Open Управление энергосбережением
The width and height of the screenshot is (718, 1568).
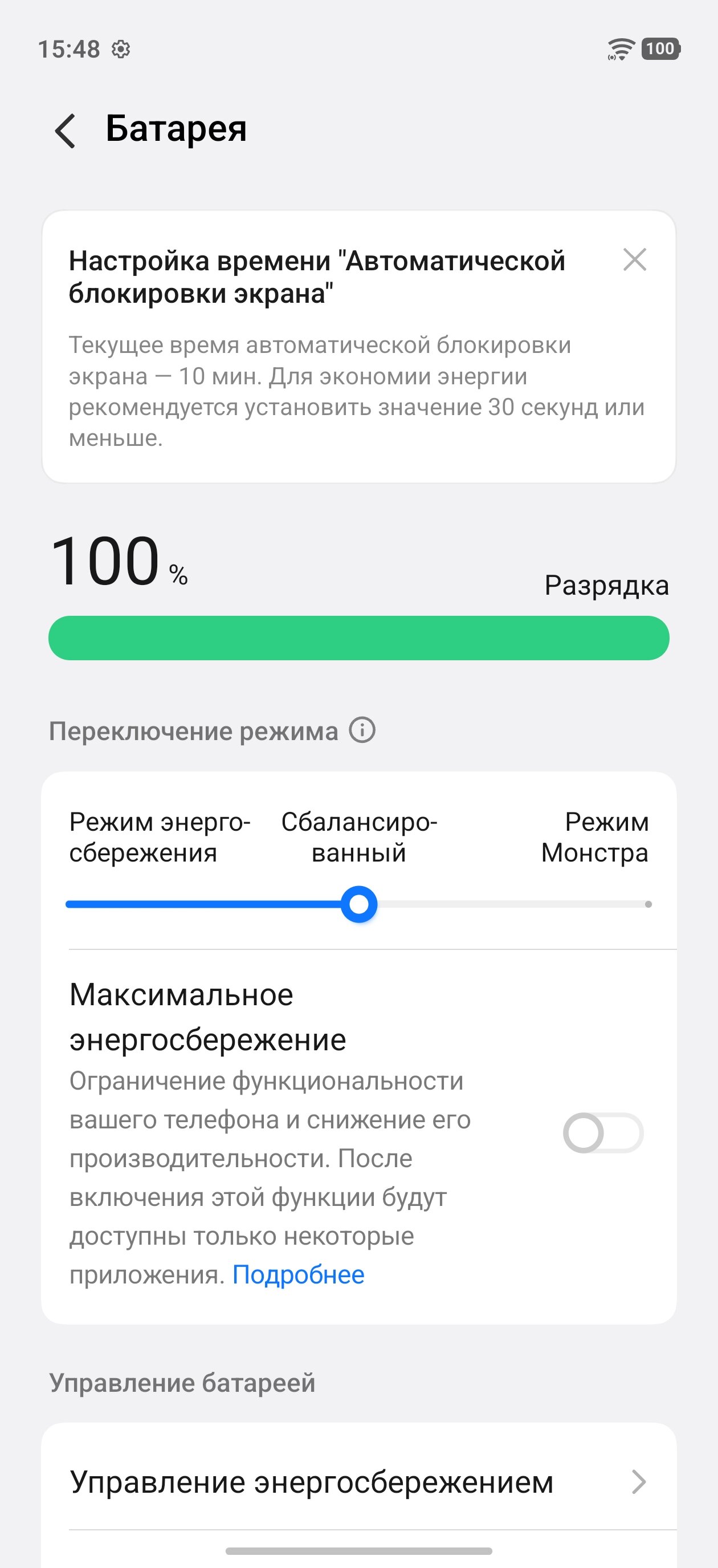358,1482
